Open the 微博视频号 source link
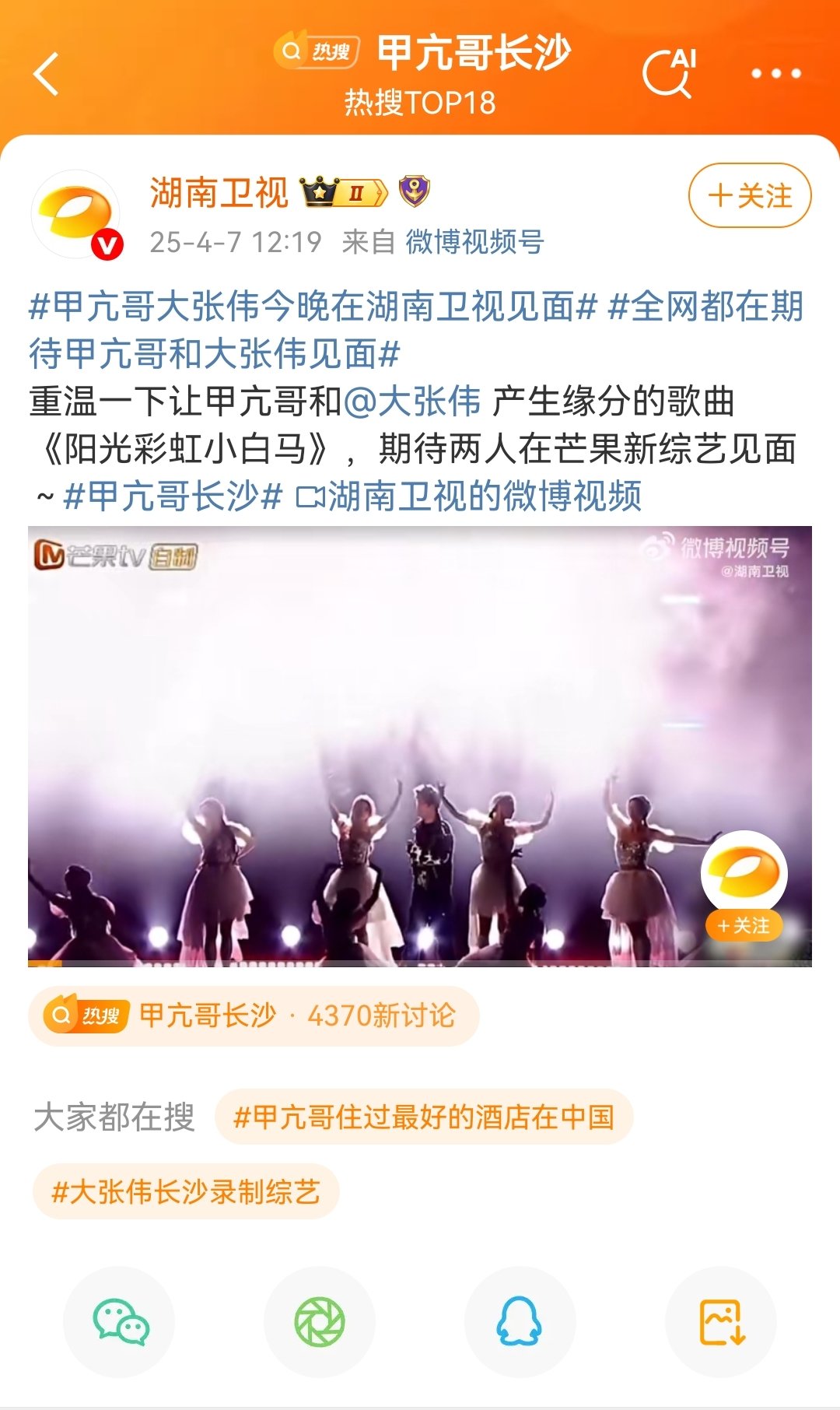Screen dimensions: 840x1410 tap(474, 242)
